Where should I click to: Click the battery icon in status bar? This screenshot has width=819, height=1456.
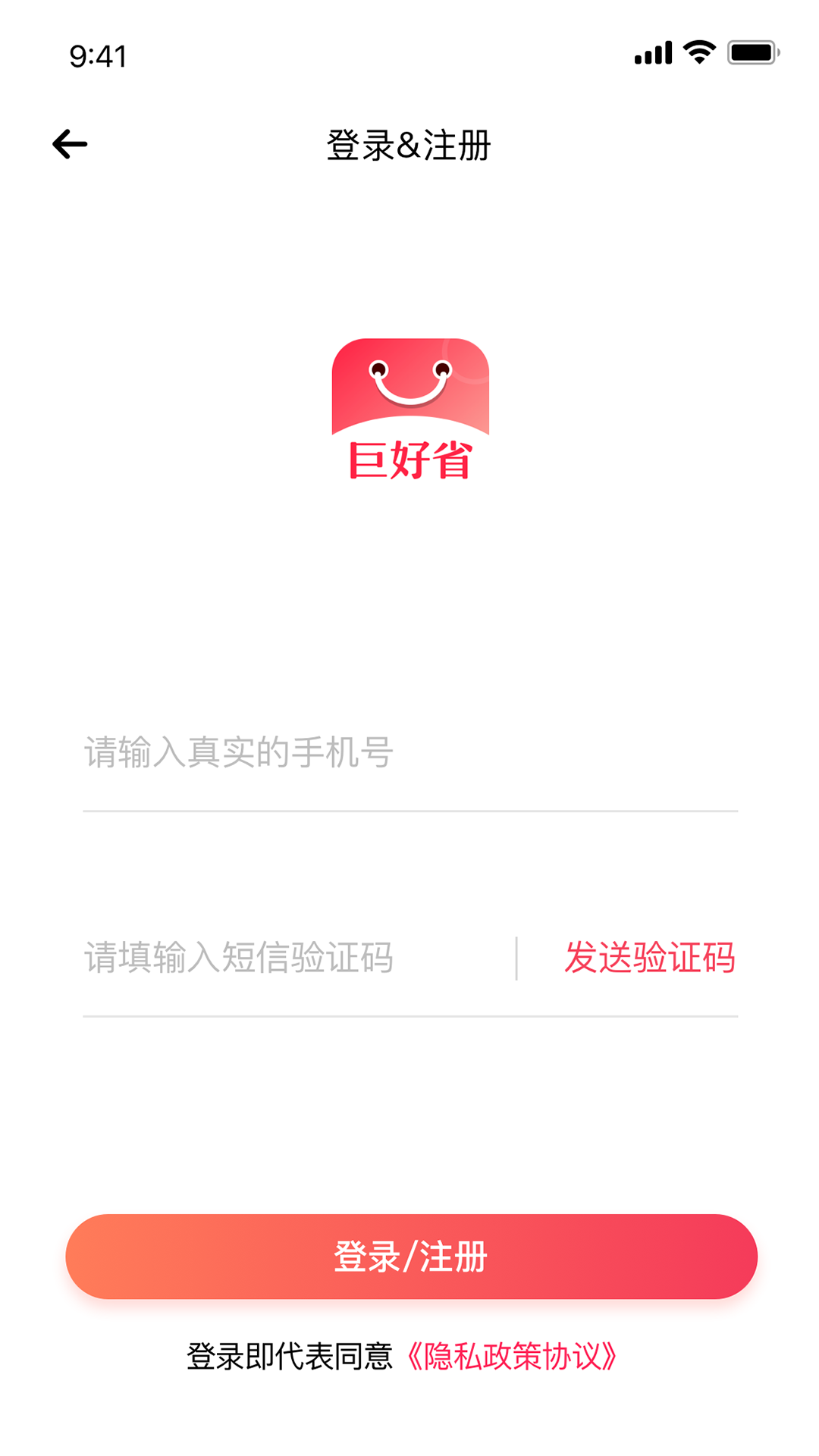752,50
